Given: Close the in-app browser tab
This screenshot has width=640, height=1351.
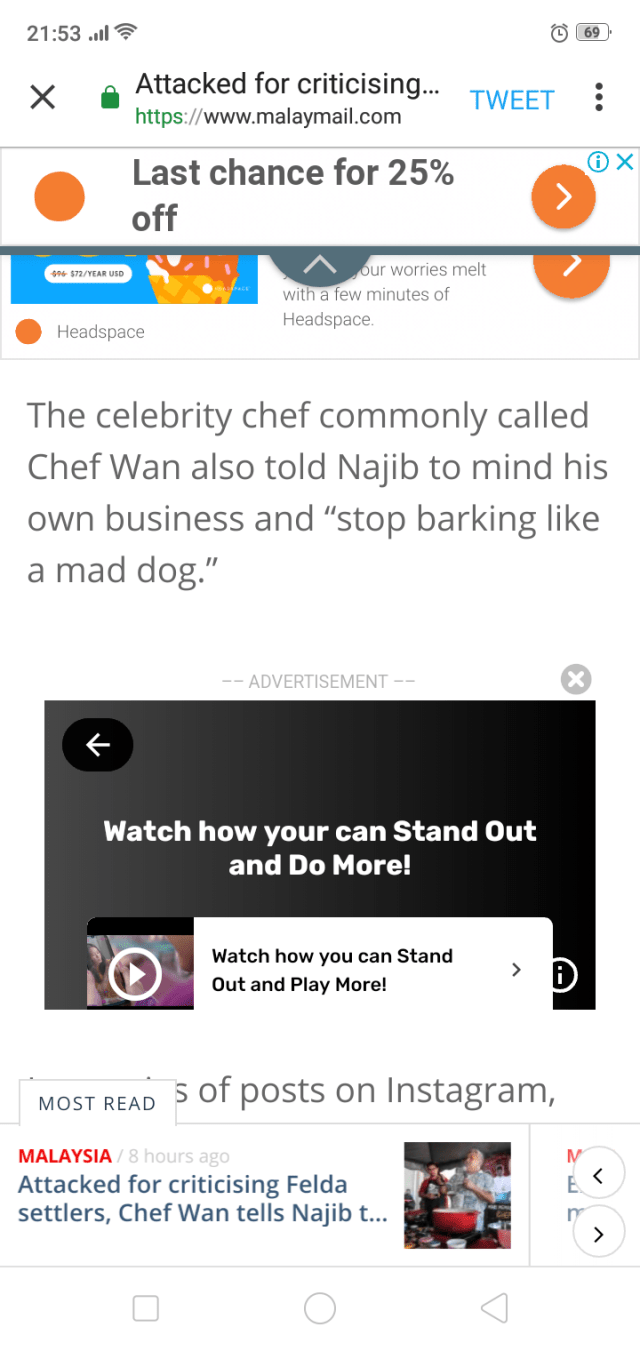Looking at the screenshot, I should [x=42, y=98].
